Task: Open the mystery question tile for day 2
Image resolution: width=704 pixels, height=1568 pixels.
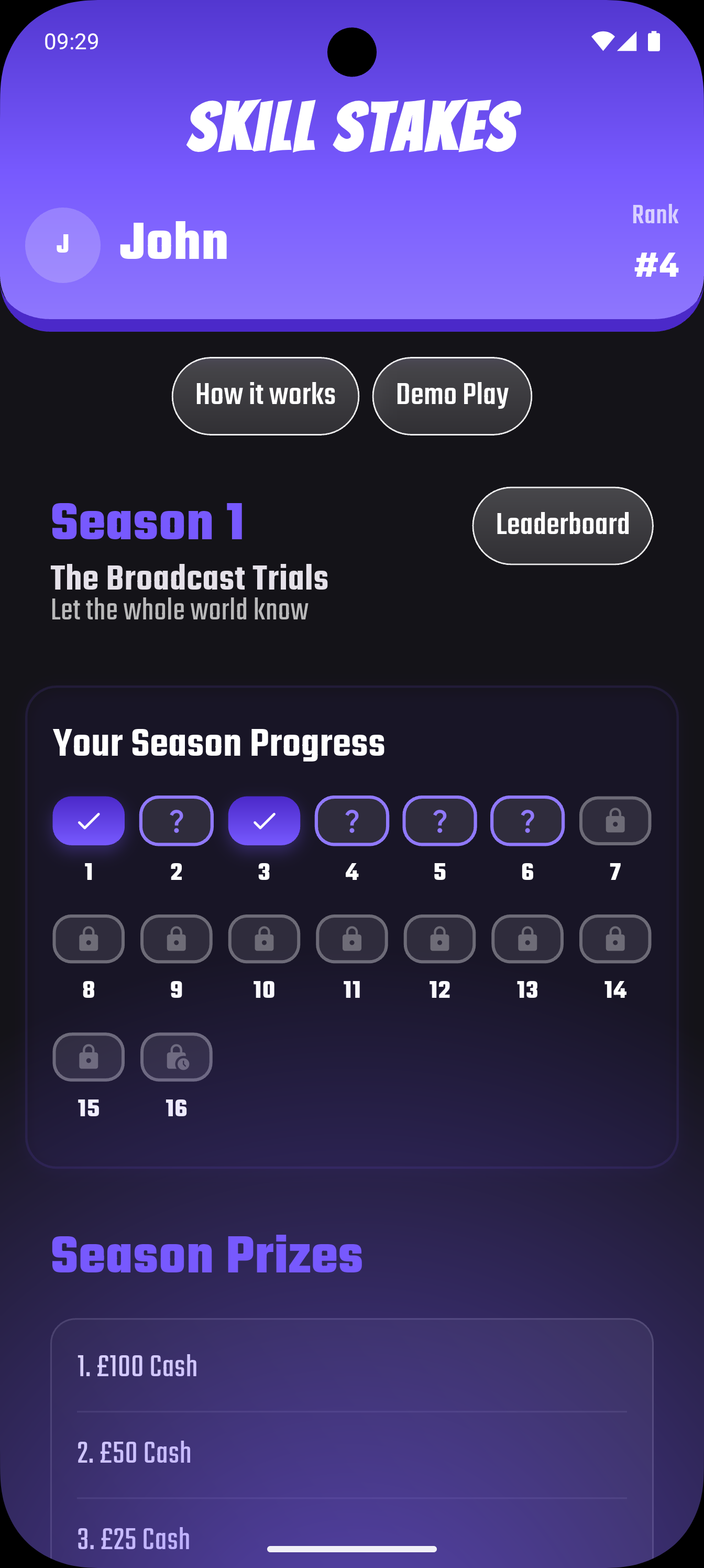Action: (x=176, y=821)
